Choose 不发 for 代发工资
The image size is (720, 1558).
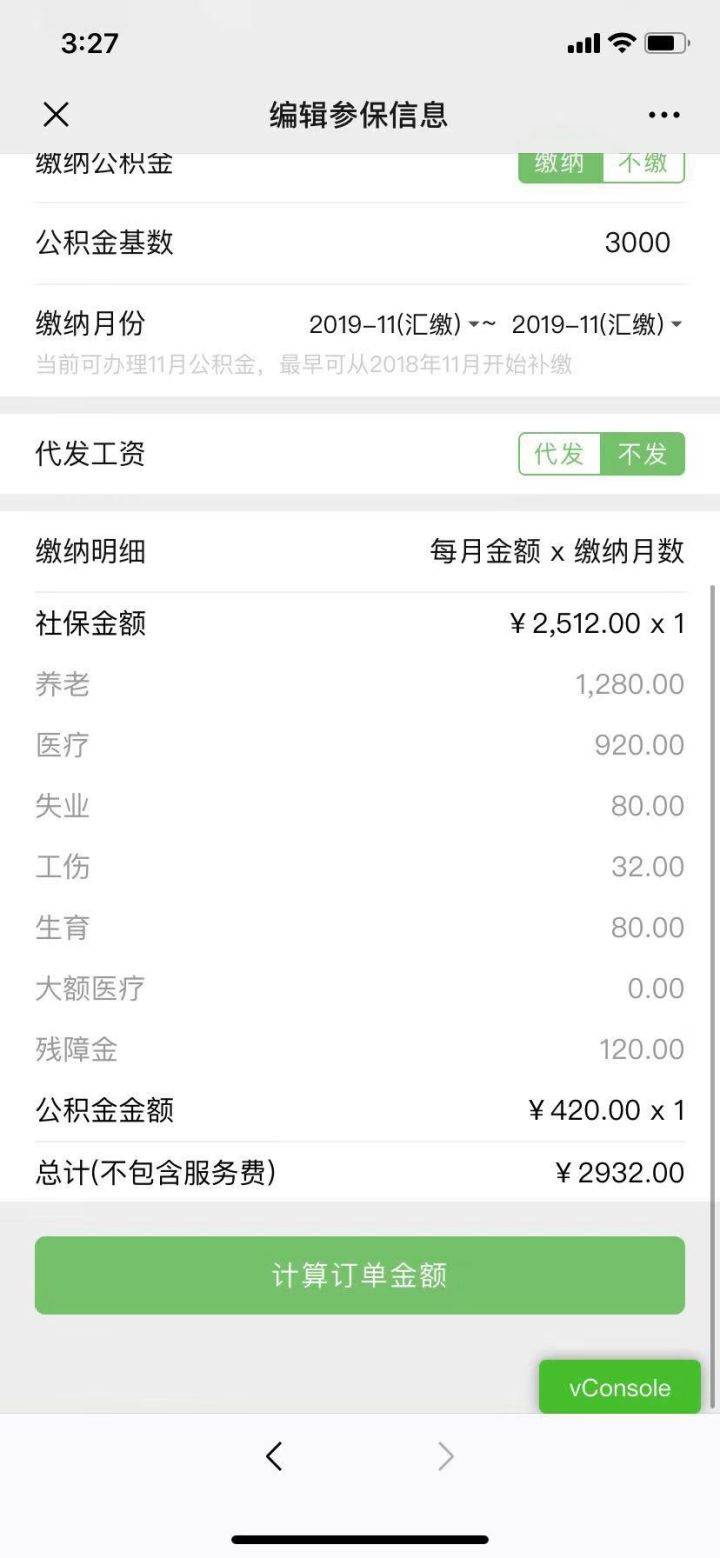[642, 454]
